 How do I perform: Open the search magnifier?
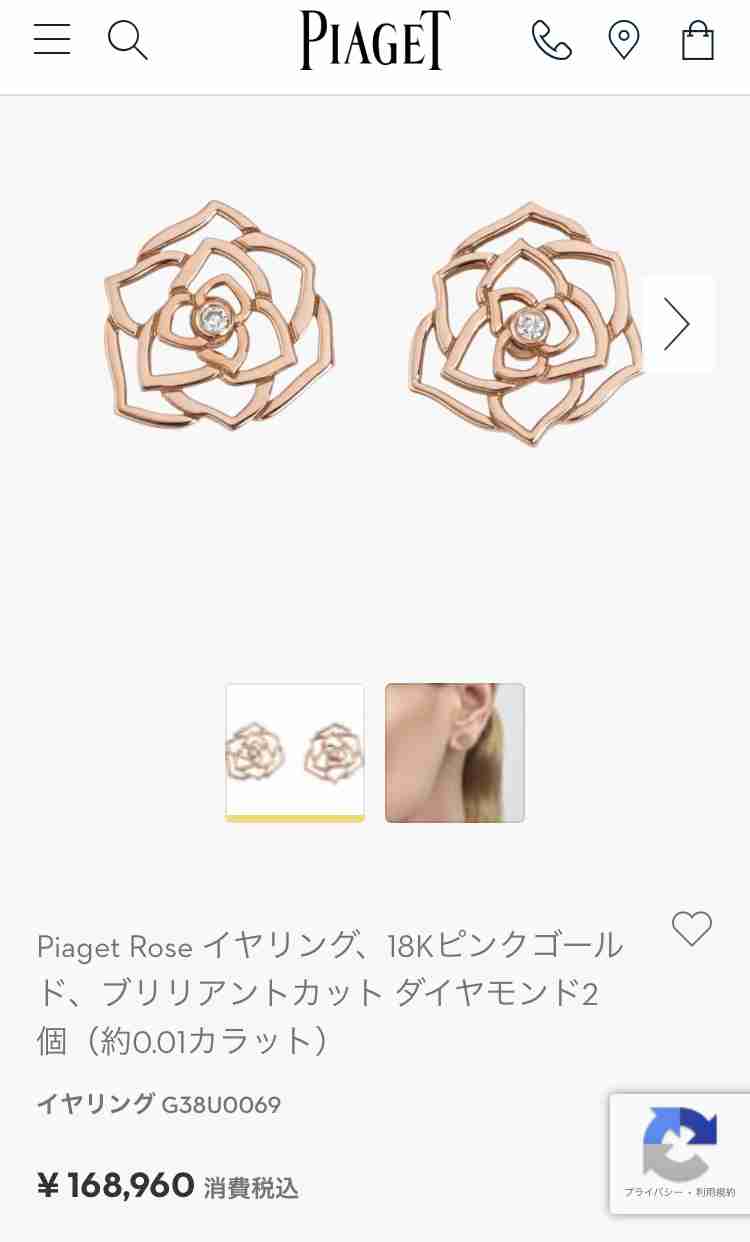[128, 40]
